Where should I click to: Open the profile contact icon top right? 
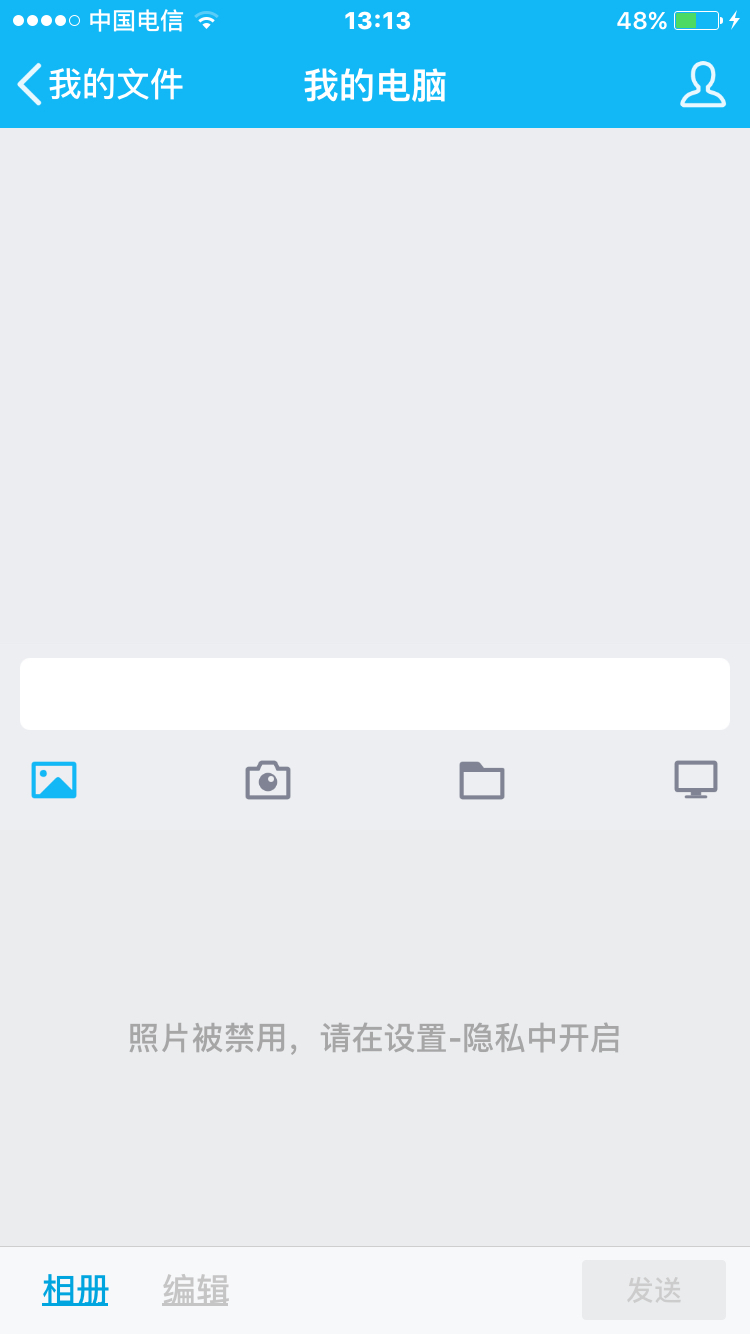[x=703, y=86]
